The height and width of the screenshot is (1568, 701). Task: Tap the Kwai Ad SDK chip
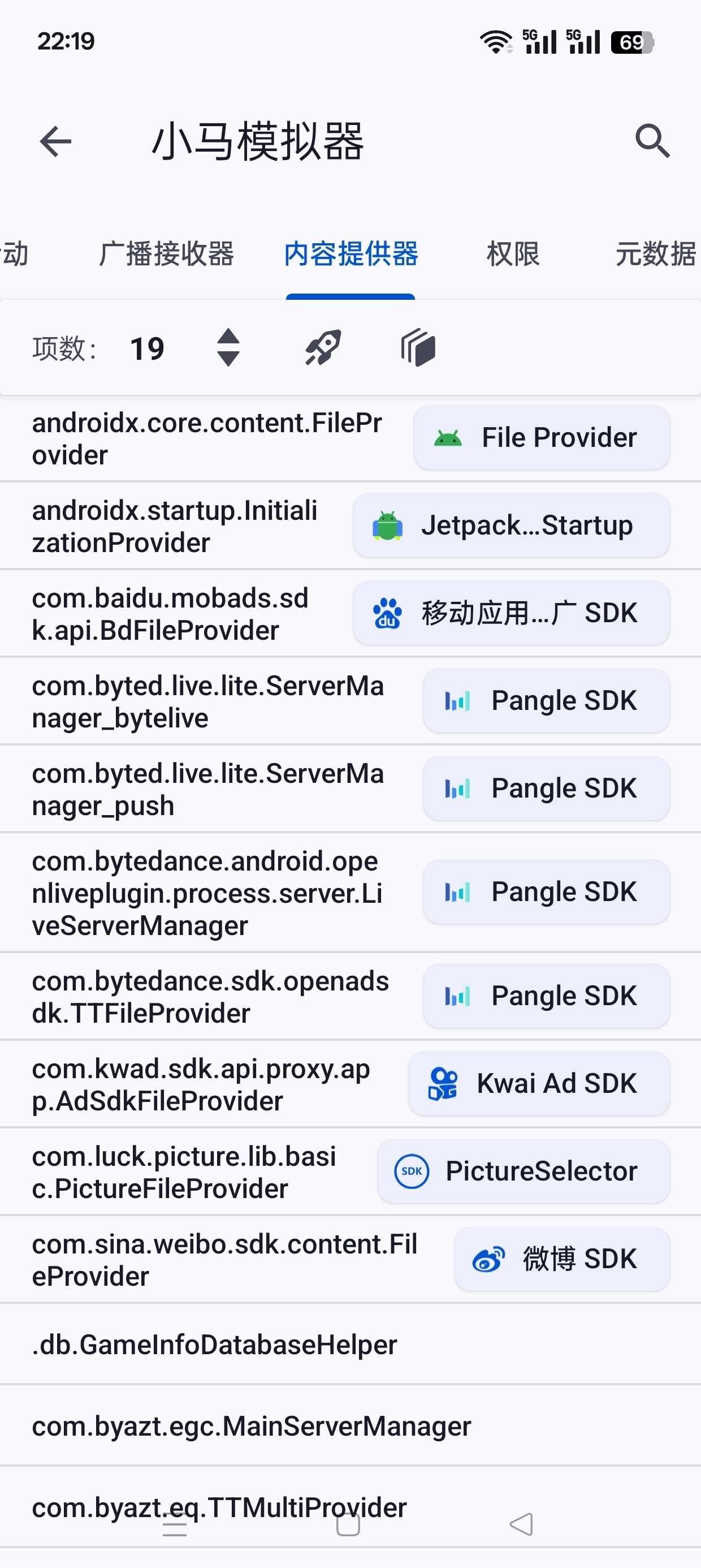539,1083
